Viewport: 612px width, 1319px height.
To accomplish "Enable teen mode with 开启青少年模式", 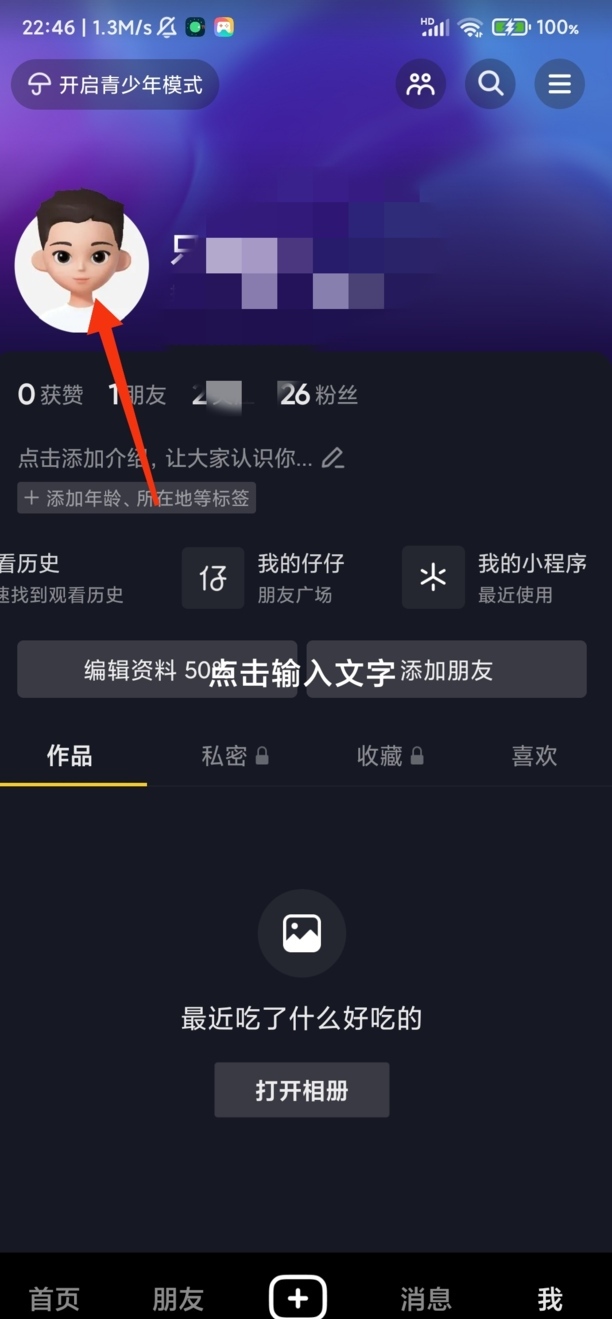I will 115,85.
